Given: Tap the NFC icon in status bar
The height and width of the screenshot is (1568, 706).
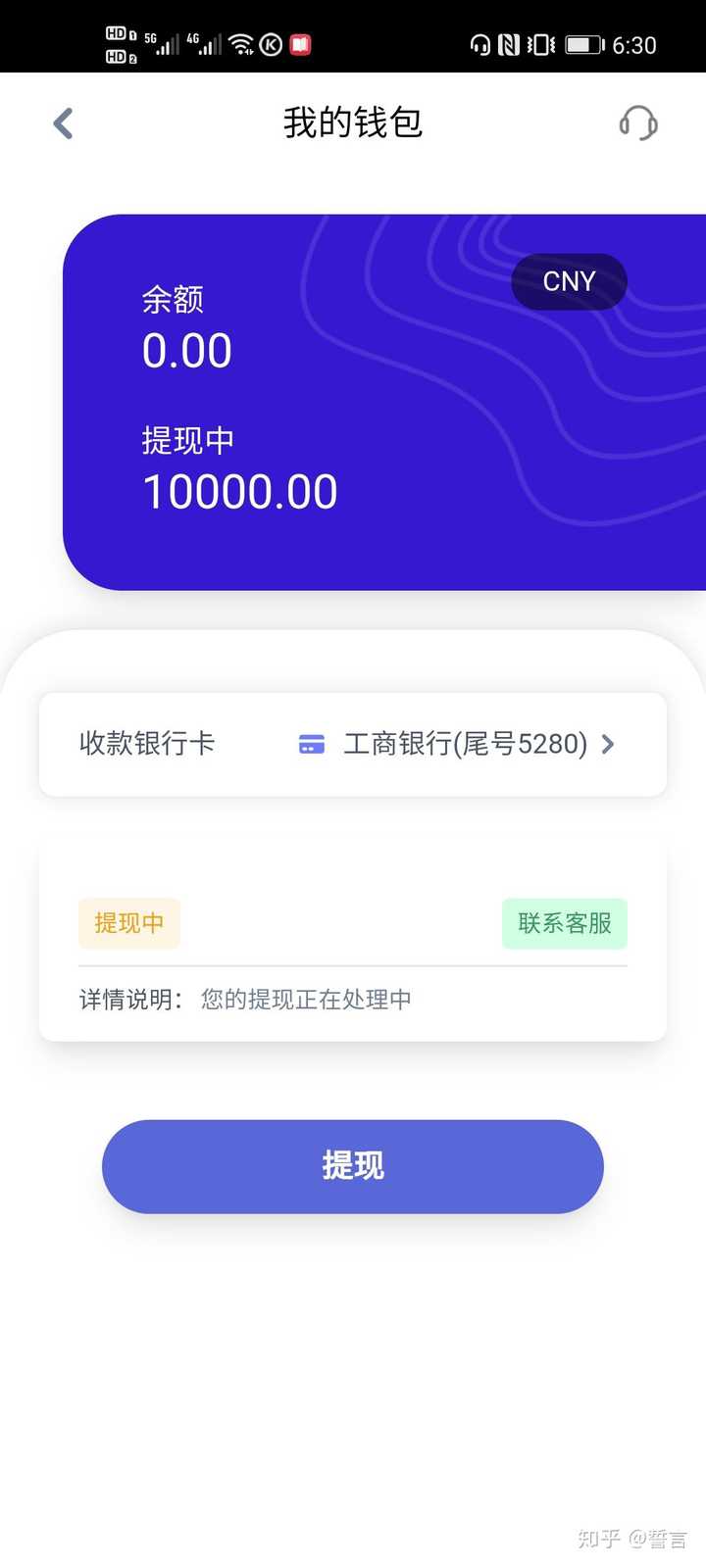Looking at the screenshot, I should (x=507, y=44).
